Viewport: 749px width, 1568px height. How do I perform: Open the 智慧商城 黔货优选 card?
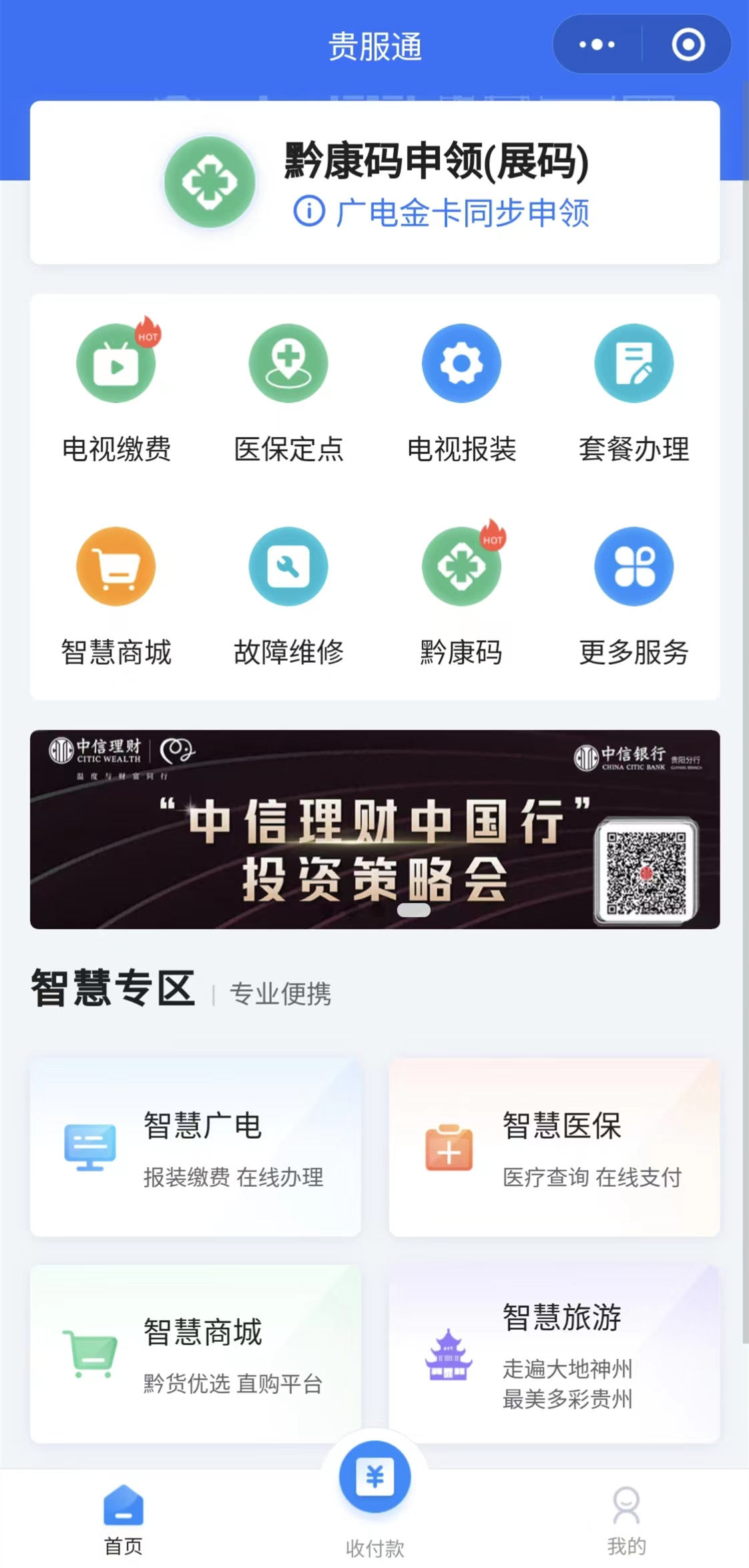click(196, 1354)
